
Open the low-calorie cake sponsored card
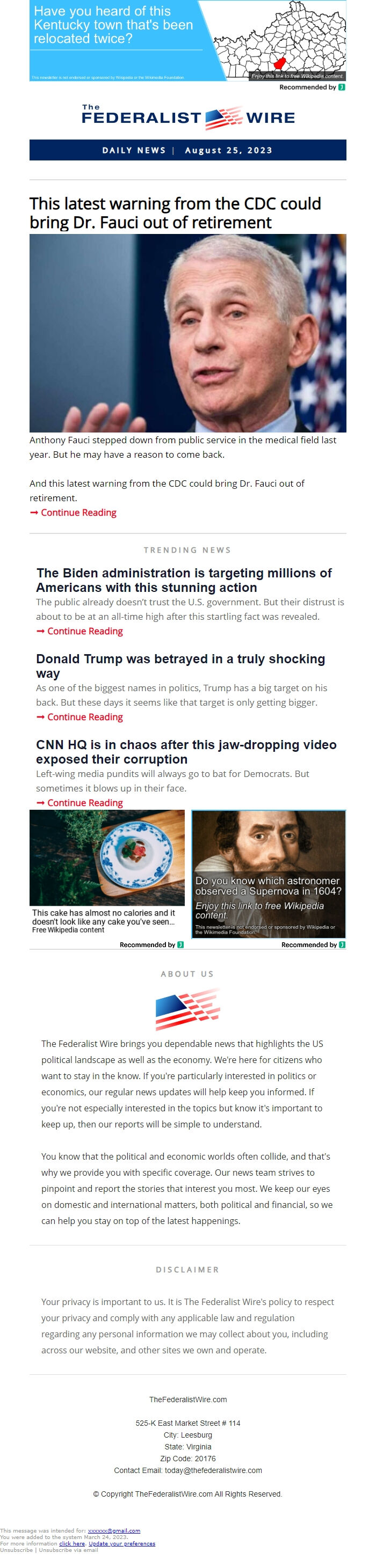point(107,871)
